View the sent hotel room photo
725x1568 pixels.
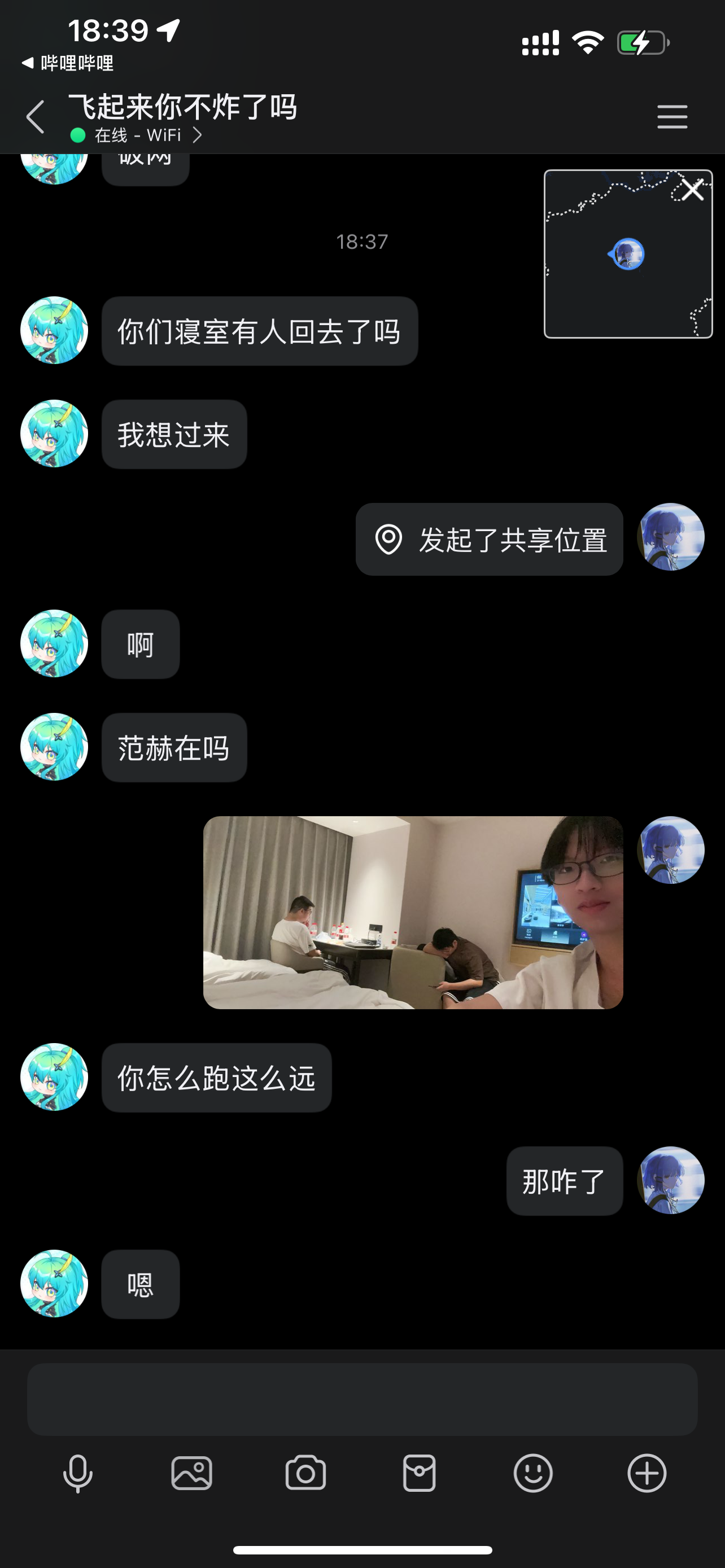(x=413, y=913)
